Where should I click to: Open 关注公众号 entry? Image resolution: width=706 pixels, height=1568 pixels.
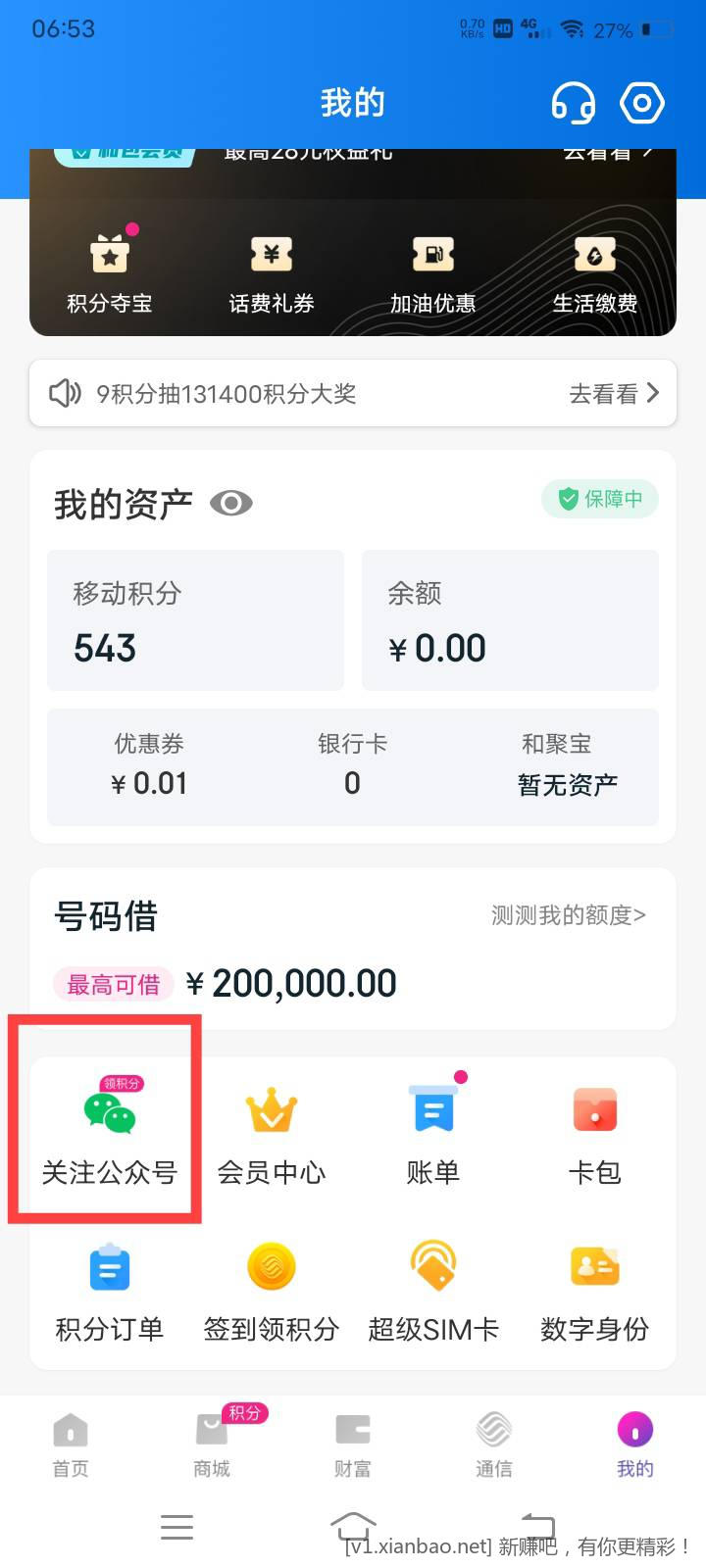pos(109,1129)
